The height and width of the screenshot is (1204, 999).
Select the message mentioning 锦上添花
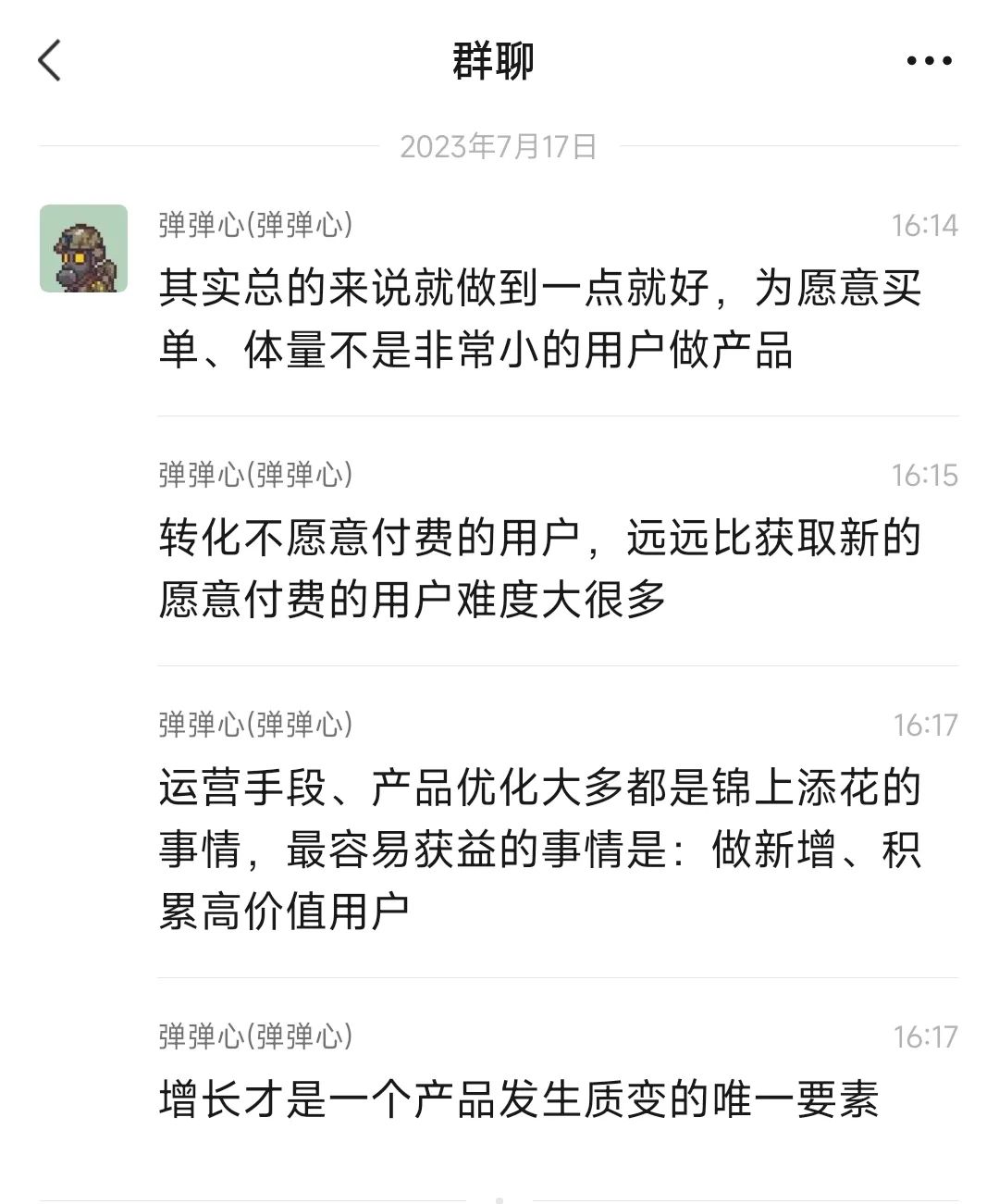[541, 842]
